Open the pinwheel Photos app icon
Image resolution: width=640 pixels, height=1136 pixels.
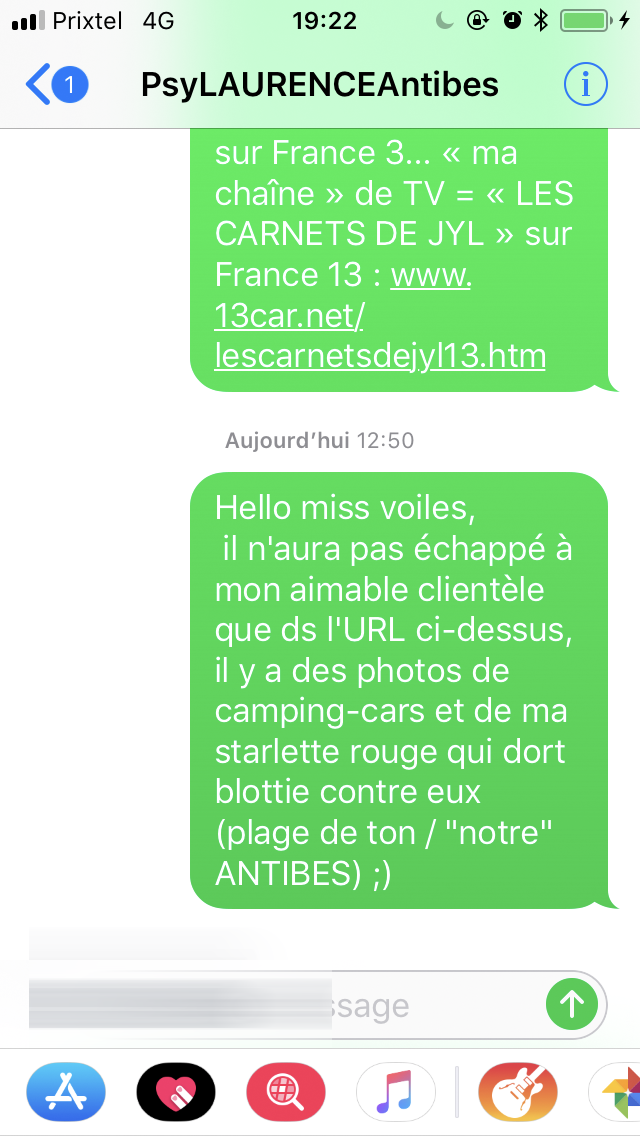615,1092
